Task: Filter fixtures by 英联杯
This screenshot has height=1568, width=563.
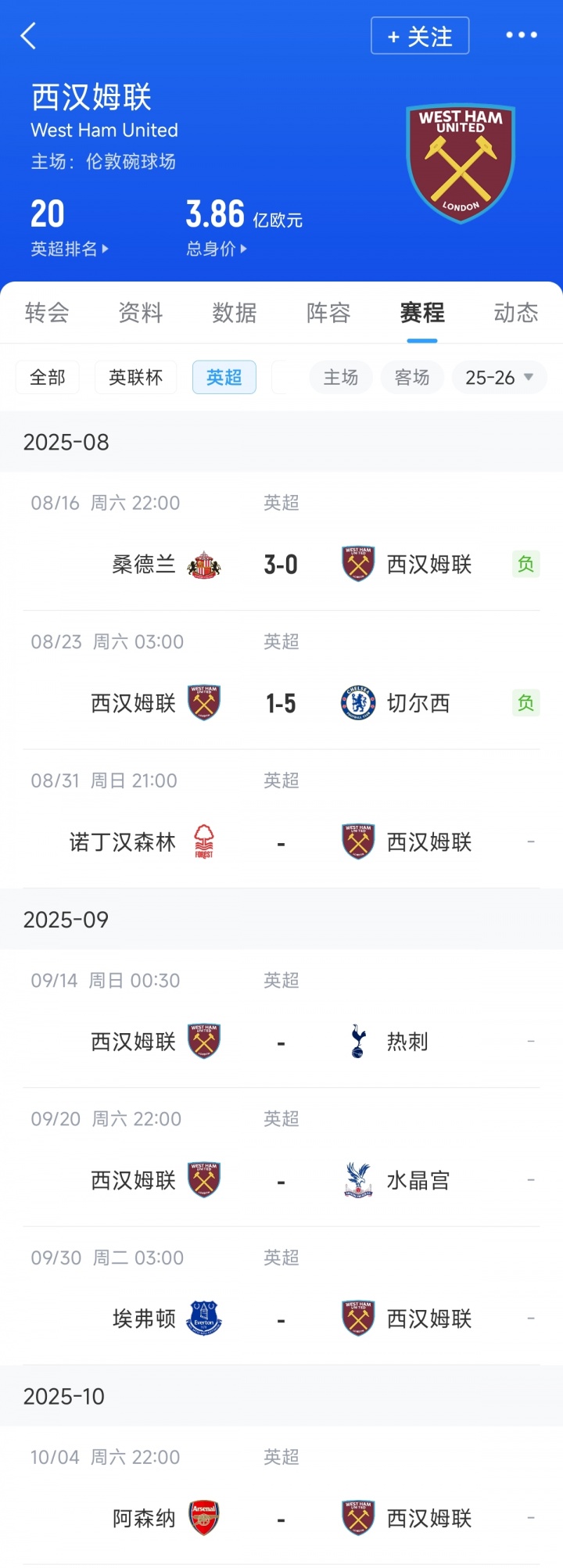Action: [x=136, y=378]
